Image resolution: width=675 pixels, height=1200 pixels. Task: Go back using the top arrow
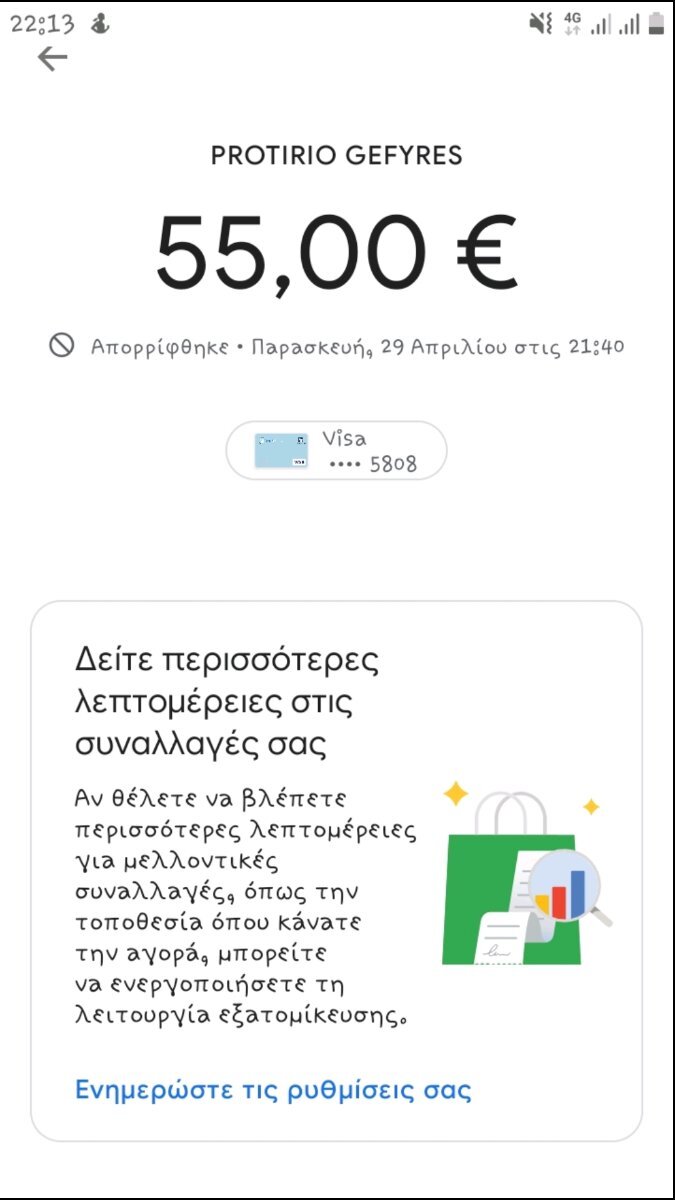[52, 59]
